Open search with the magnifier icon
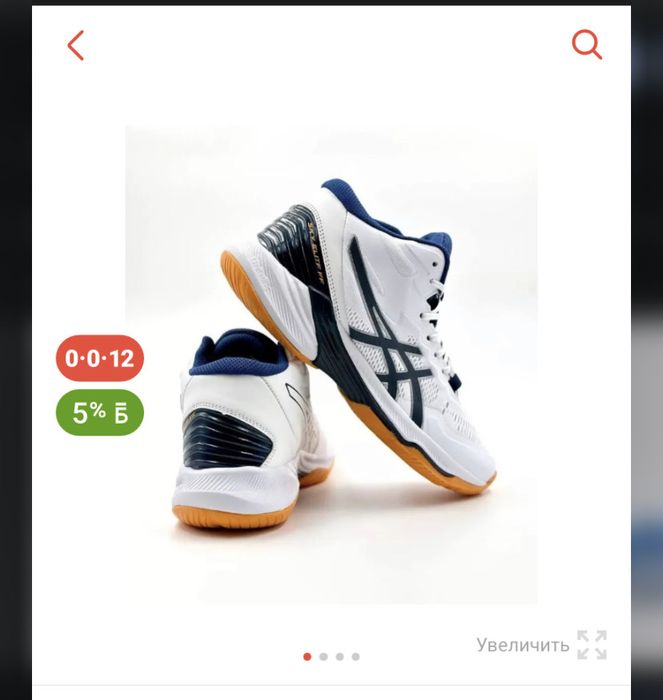 (586, 45)
